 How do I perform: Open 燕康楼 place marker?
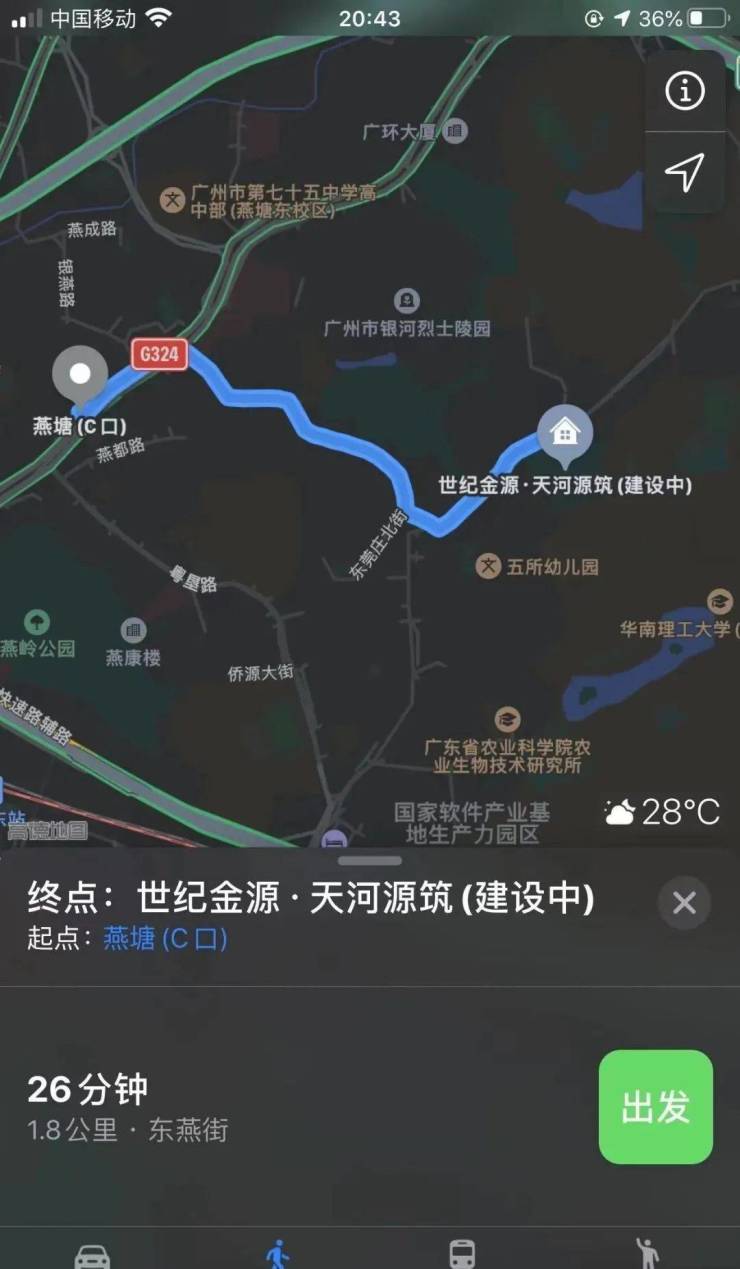pyautogui.click(x=133, y=630)
